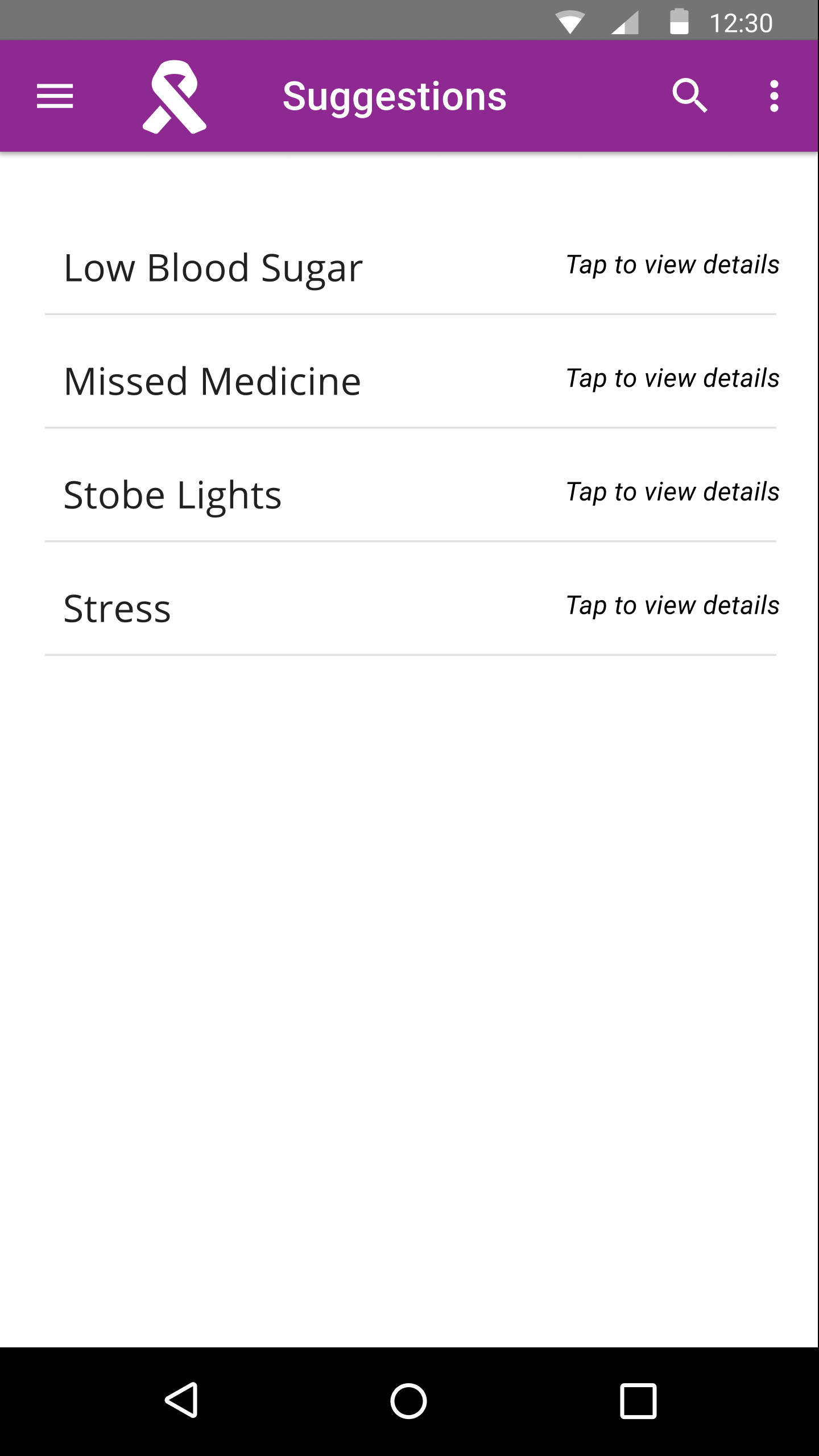Open the hamburger drawer menu
Viewport: 819px width, 1456px height.
pyautogui.click(x=55, y=96)
